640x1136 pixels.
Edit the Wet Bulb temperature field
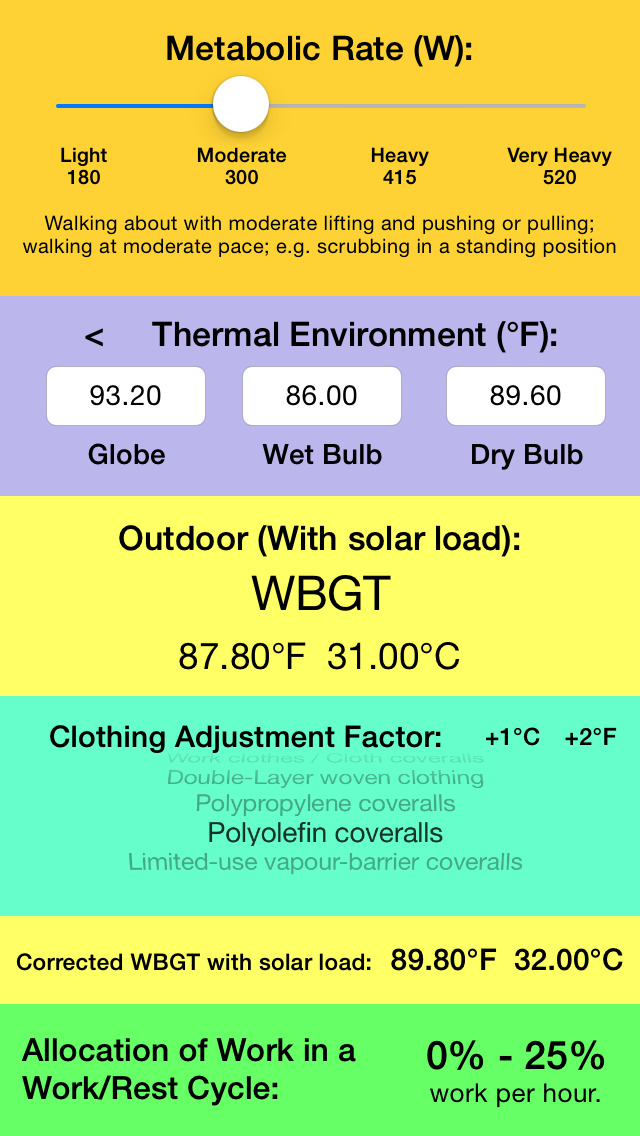point(322,396)
